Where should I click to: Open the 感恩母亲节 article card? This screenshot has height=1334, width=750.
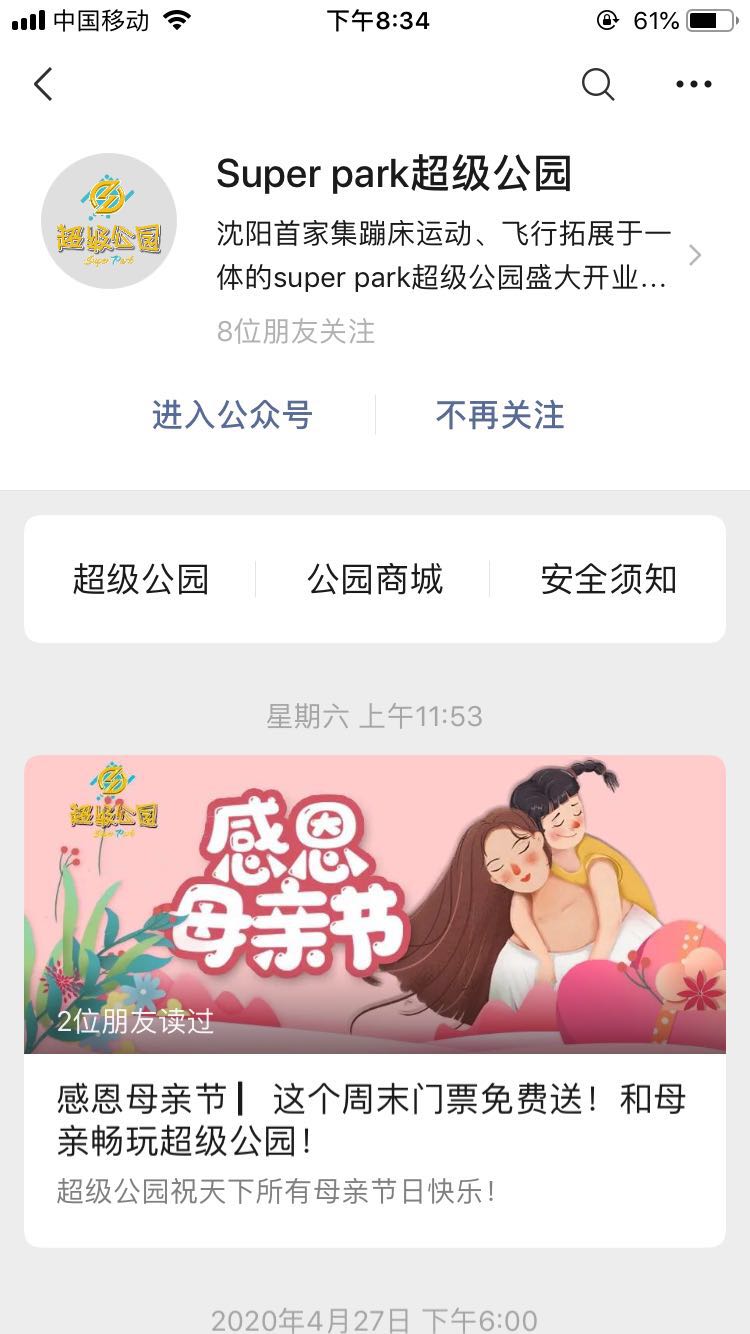coord(375,1000)
